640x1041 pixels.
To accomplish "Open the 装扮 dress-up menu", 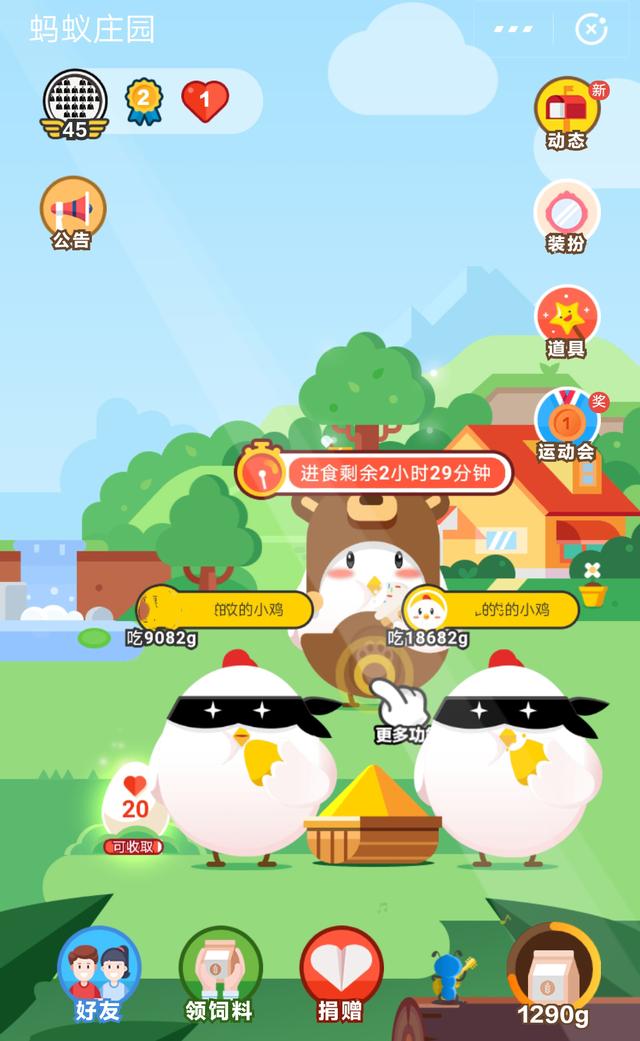I will tap(566, 215).
